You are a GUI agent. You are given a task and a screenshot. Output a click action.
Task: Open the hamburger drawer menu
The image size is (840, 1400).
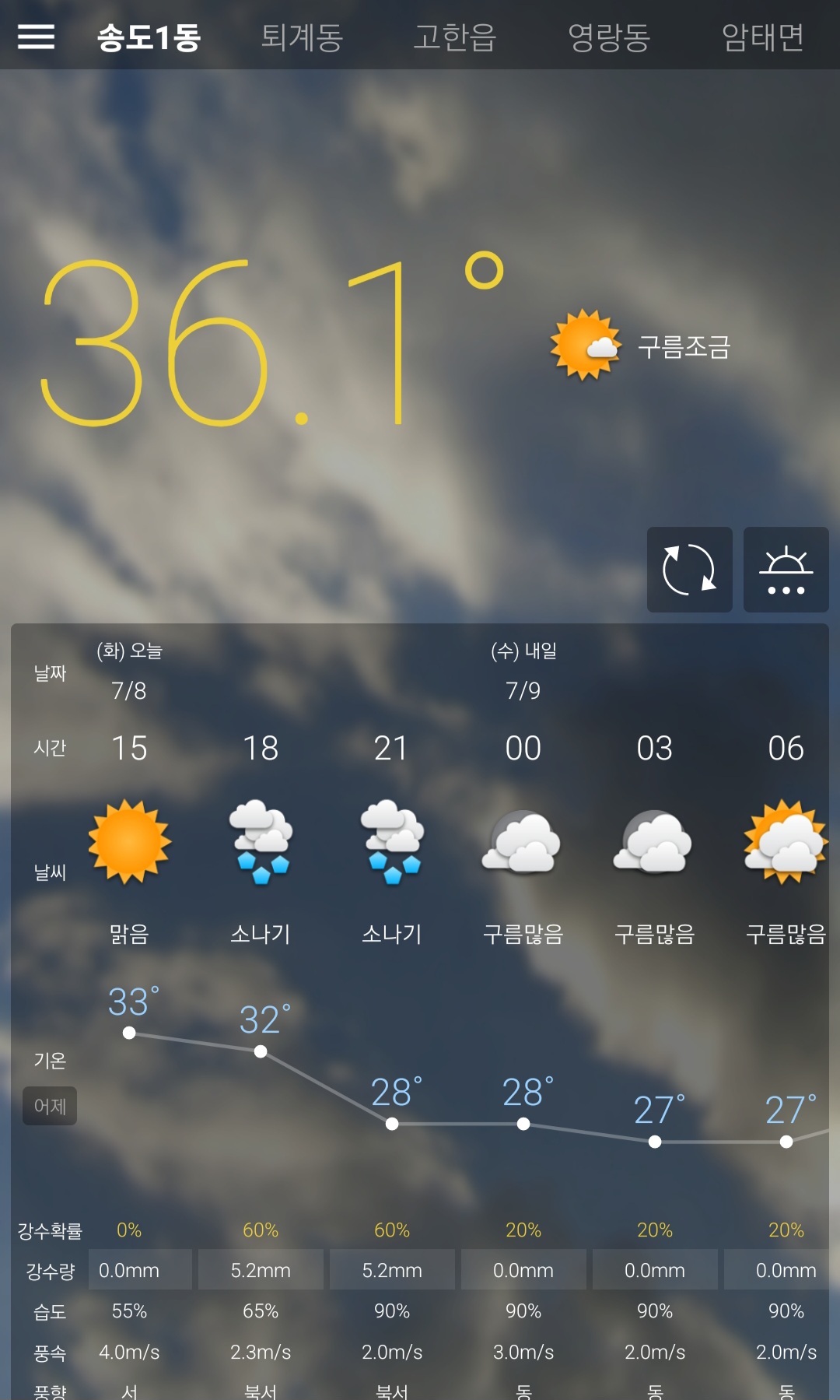36,37
